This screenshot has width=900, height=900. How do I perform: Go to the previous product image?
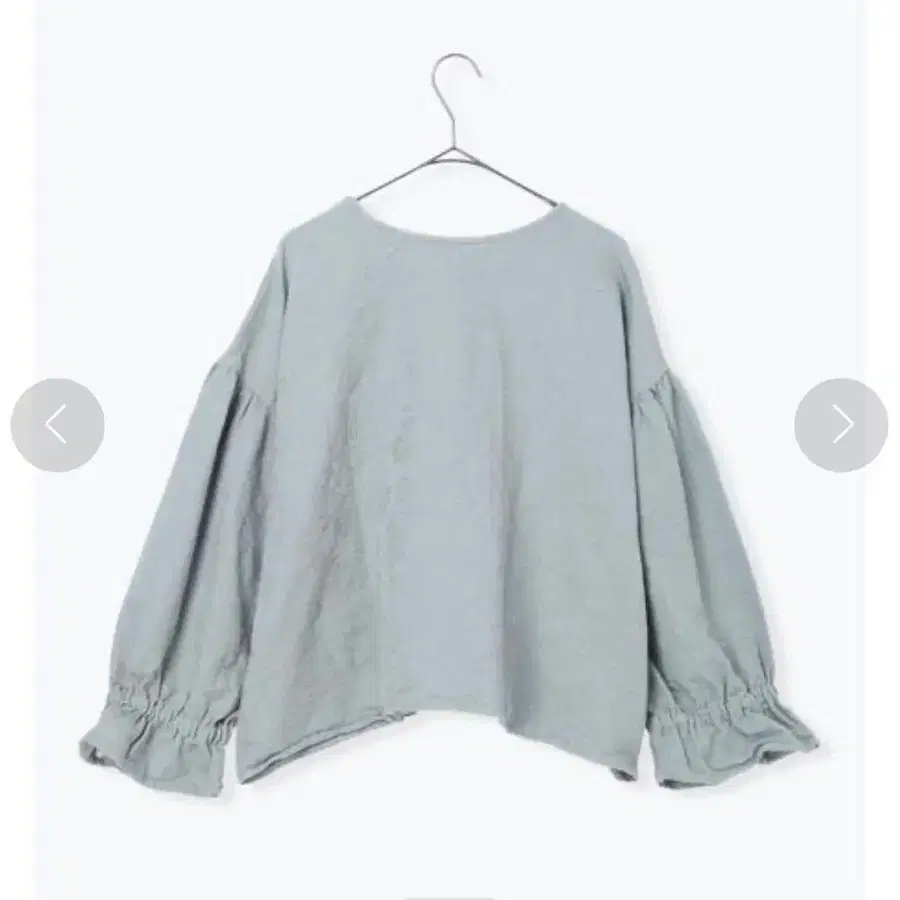coord(57,425)
